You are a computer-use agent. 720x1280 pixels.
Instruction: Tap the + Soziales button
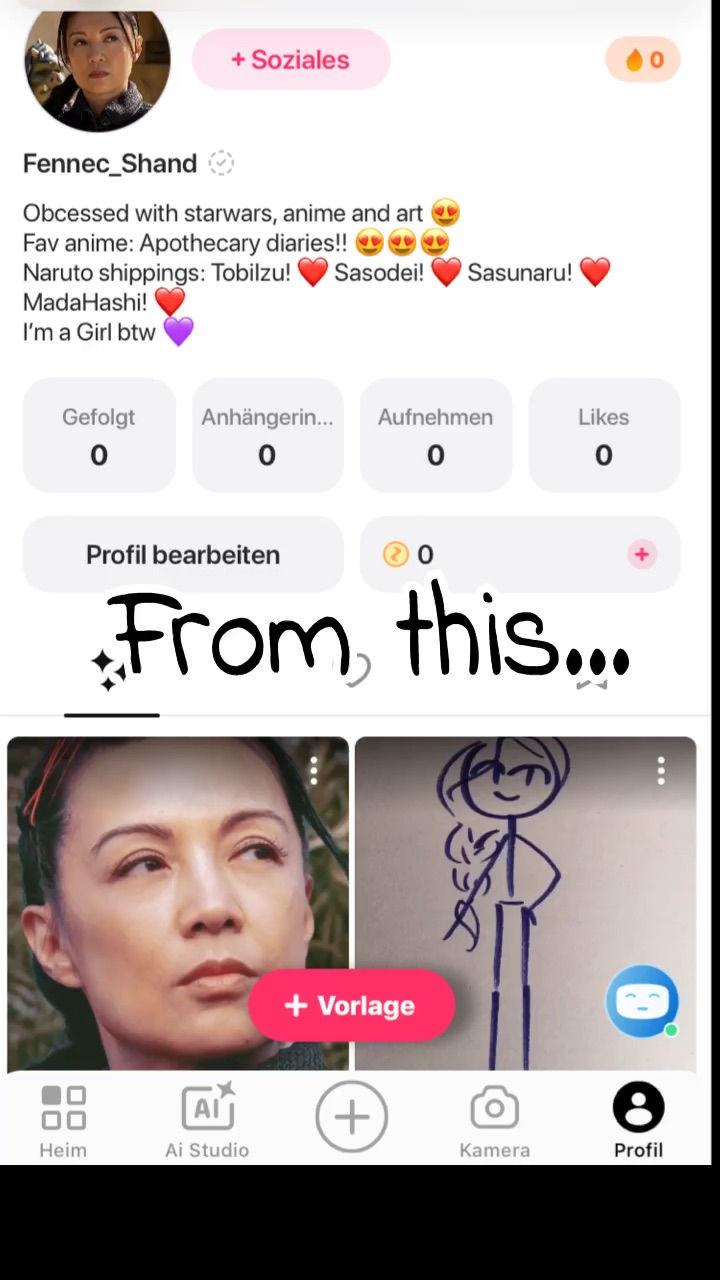290,60
